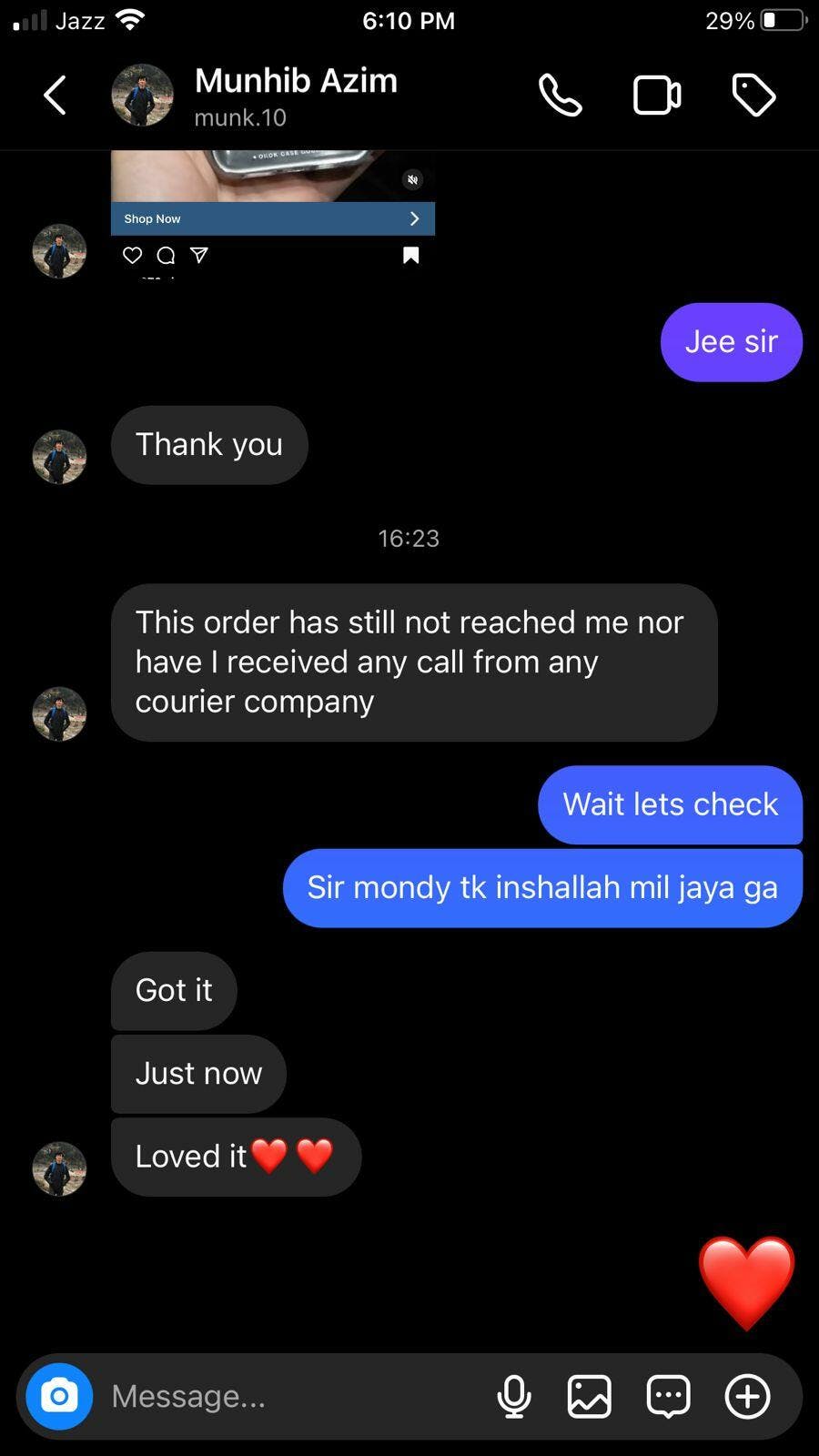Go back to the inbox

click(x=55, y=96)
